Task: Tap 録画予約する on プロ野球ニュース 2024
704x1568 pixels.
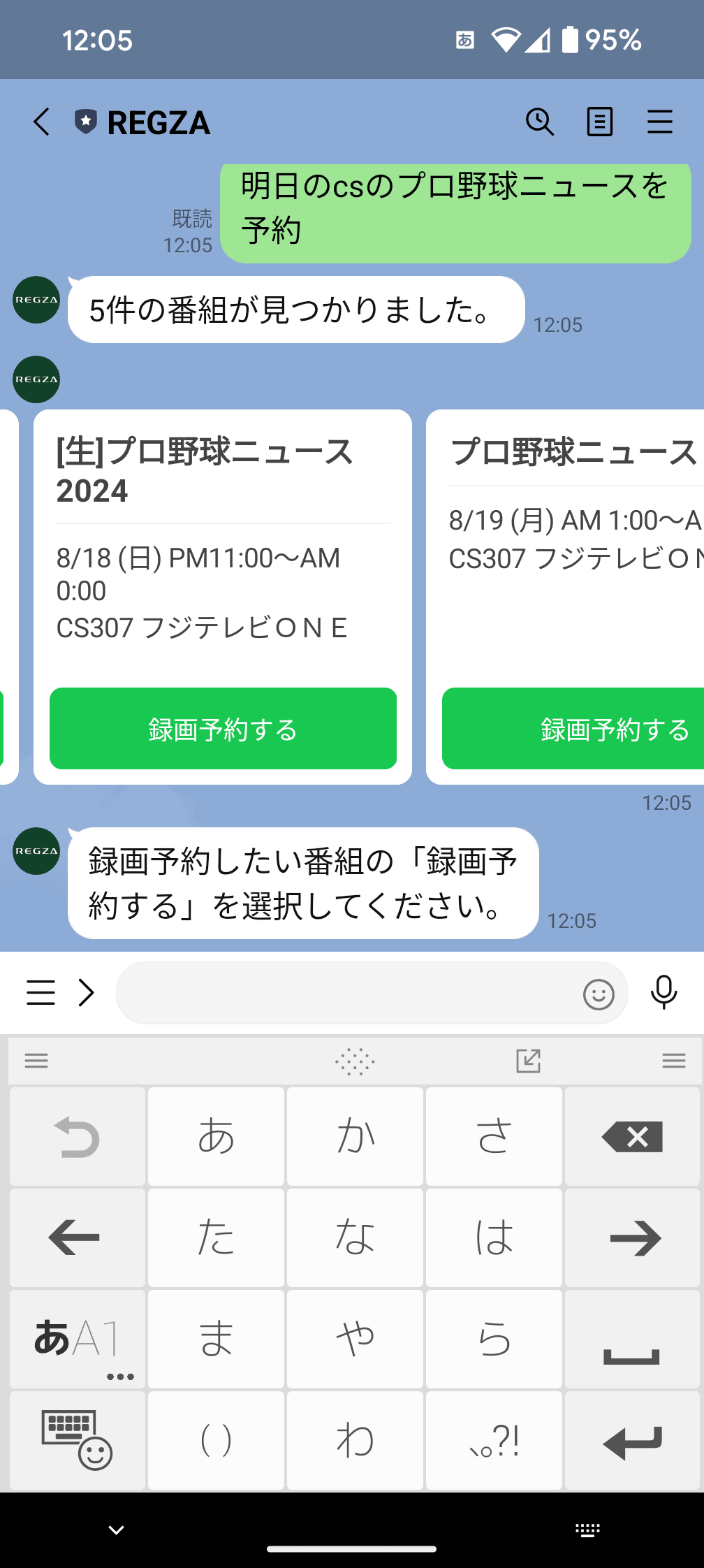Action: pos(222,728)
